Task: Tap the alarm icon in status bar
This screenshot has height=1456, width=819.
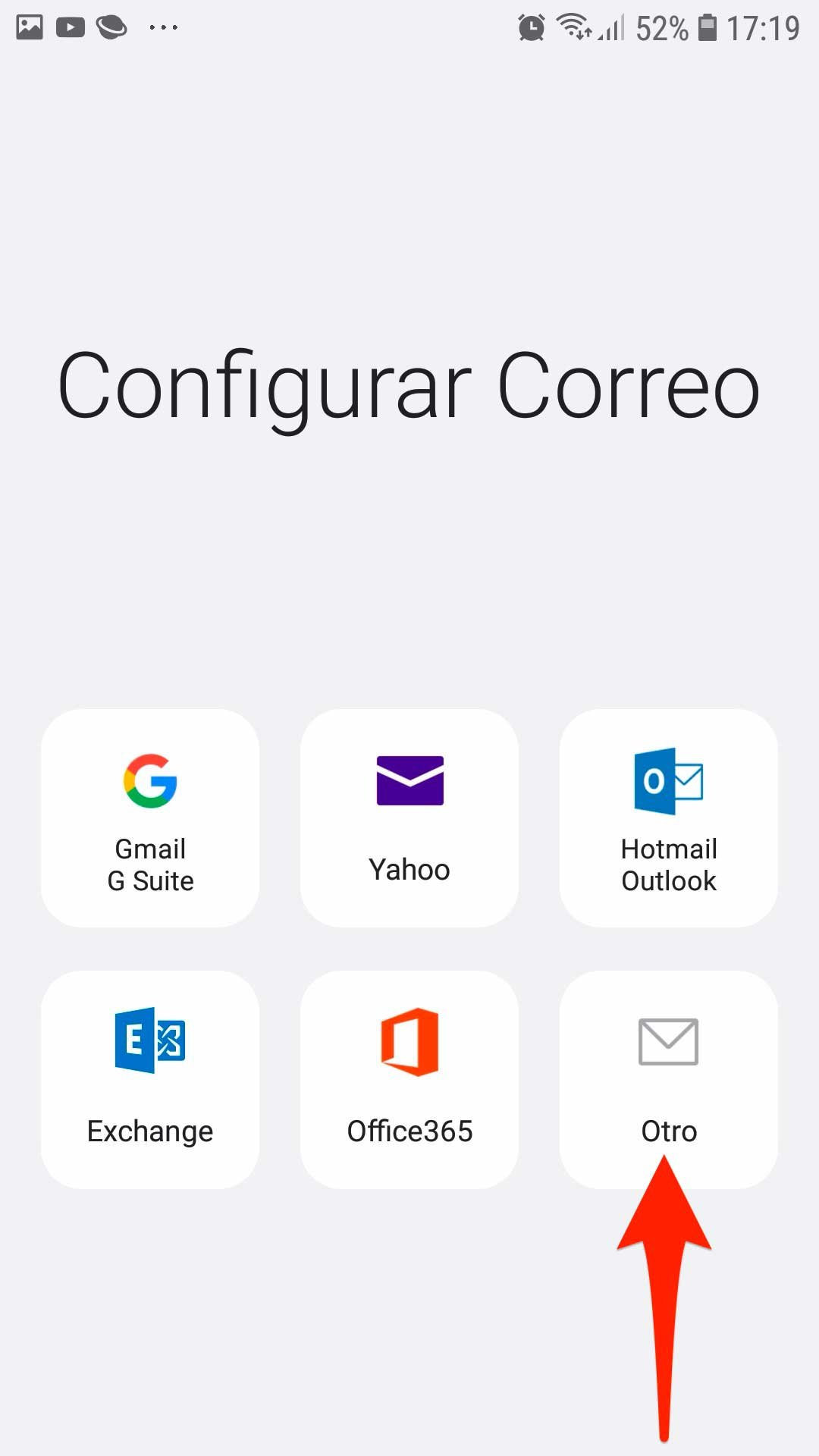Action: point(530,27)
